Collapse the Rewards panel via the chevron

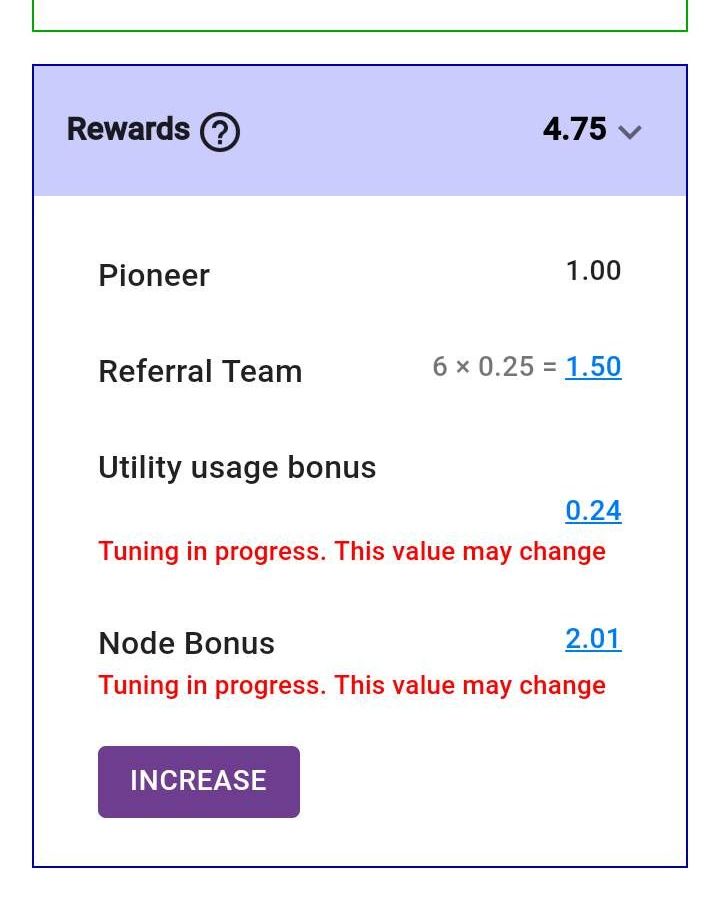(630, 131)
